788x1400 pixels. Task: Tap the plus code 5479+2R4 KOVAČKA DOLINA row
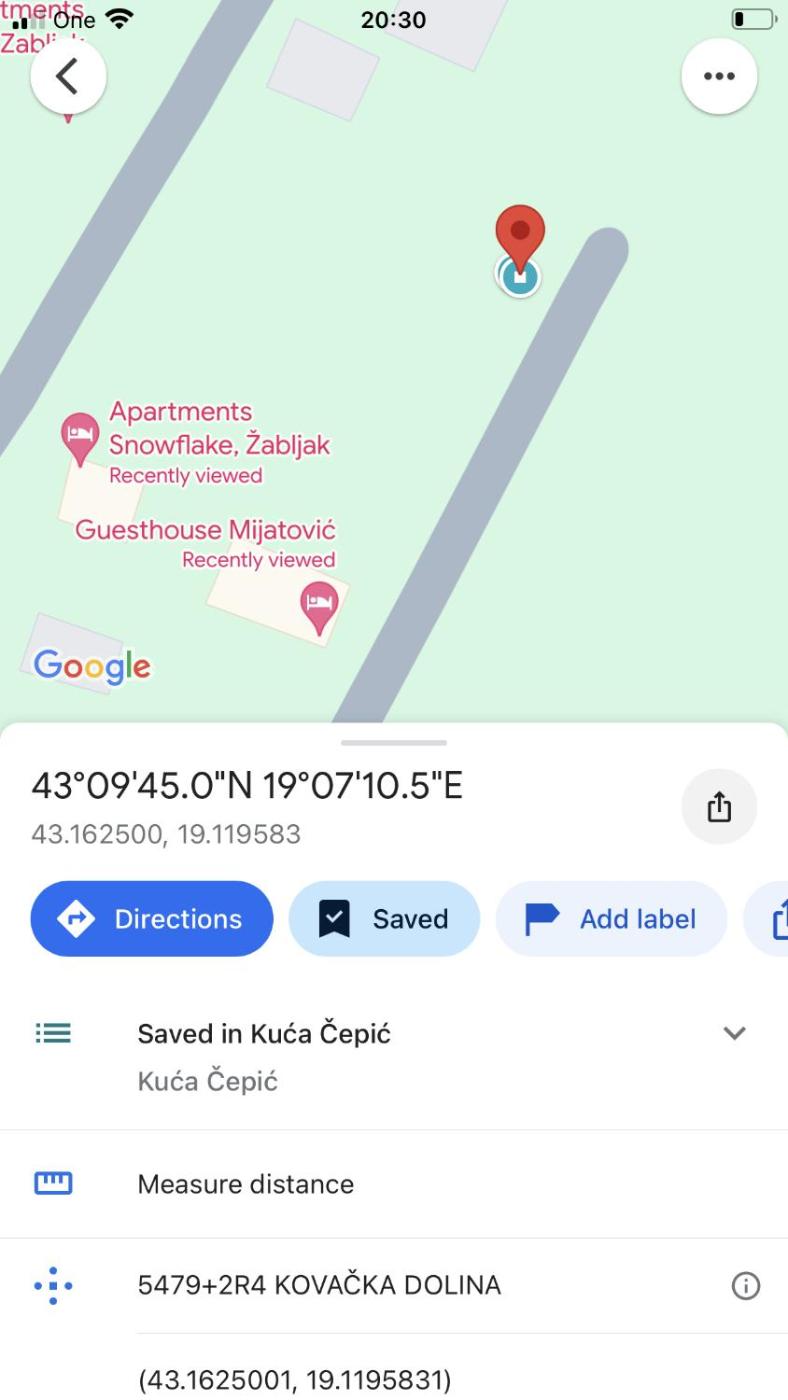click(319, 1285)
